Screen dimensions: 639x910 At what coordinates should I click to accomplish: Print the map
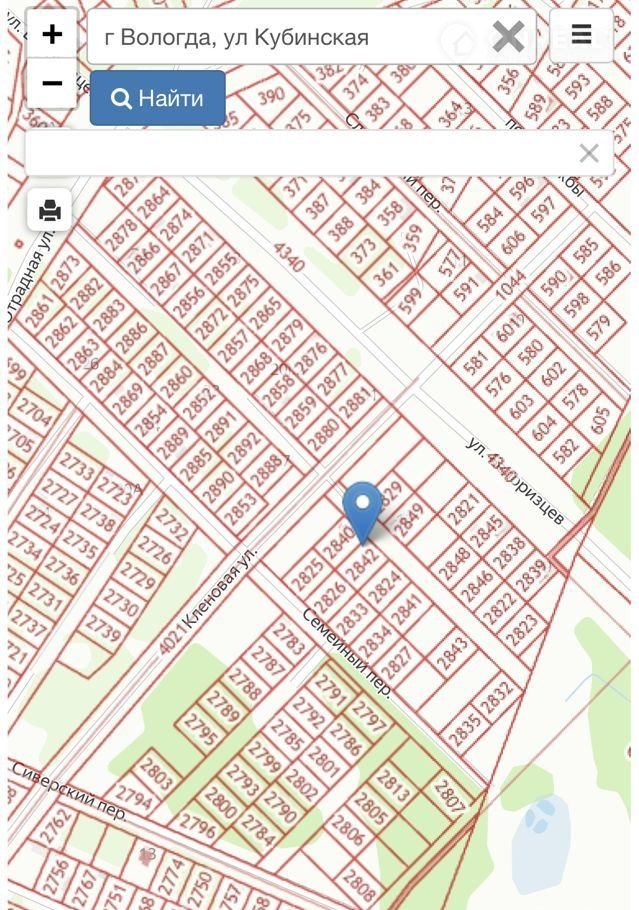50,210
